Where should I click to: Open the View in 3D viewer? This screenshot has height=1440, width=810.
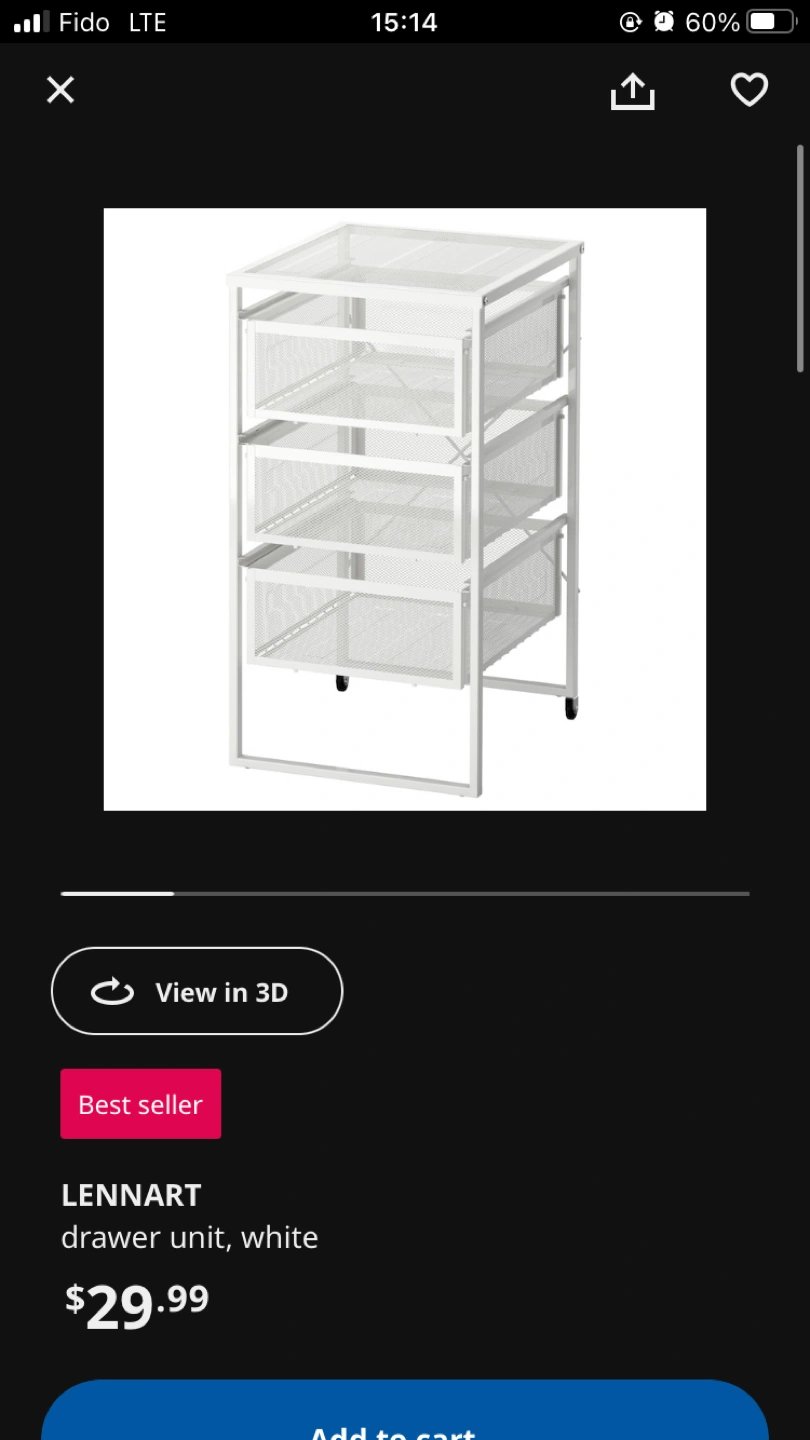pyautogui.click(x=197, y=991)
